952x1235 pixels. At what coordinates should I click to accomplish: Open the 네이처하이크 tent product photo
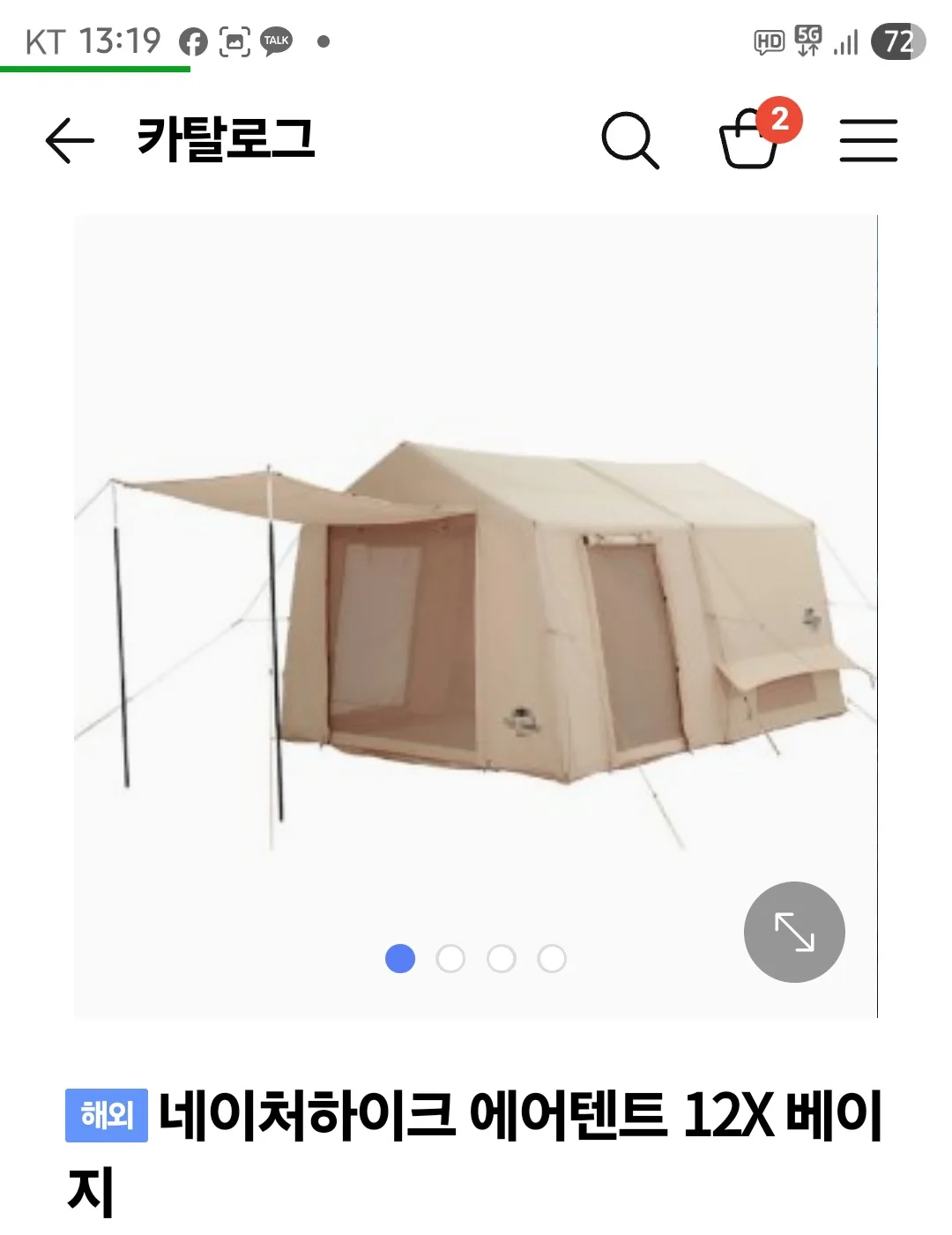pyautogui.click(x=476, y=617)
